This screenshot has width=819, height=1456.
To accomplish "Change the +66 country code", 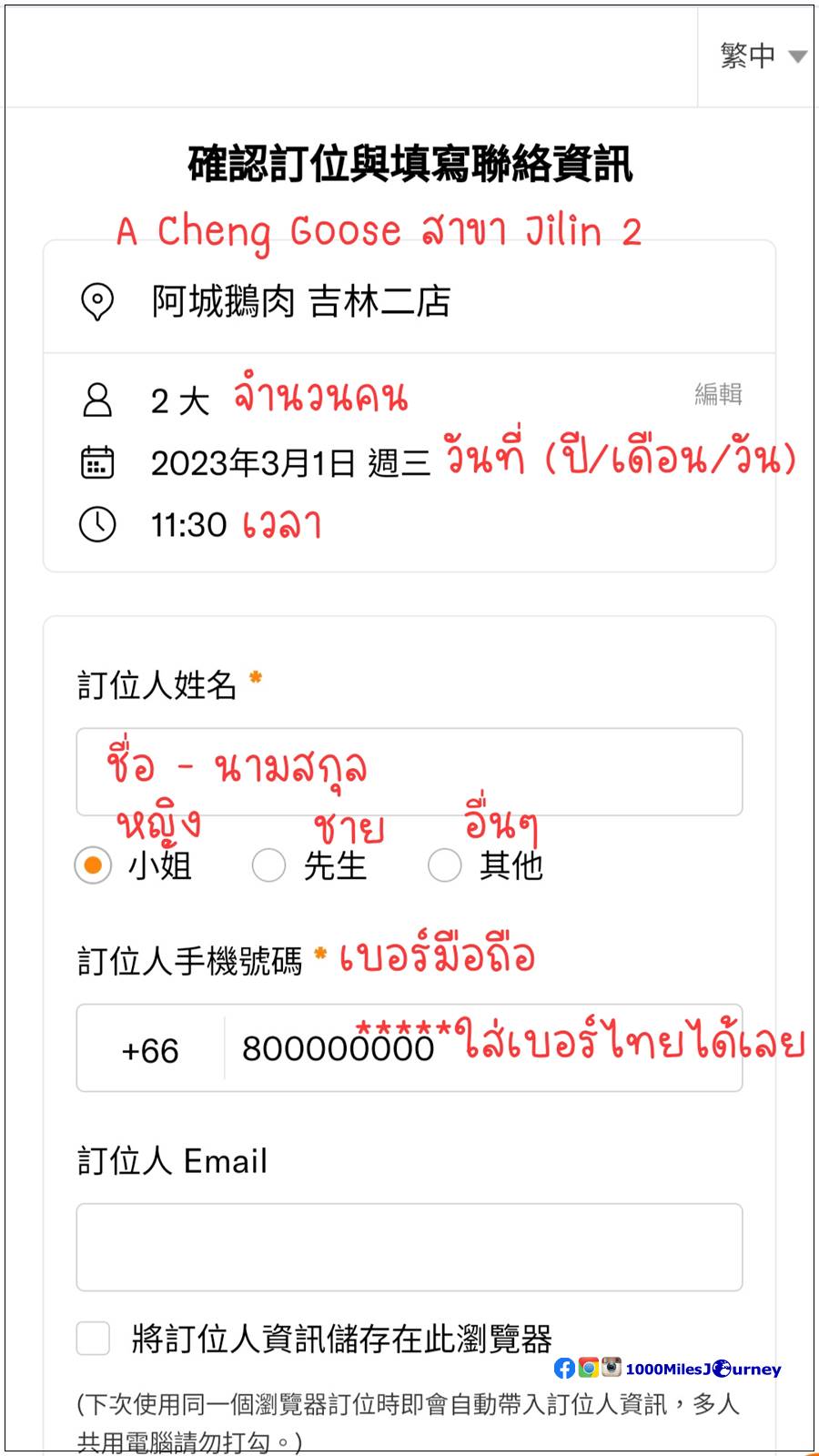I will point(150,1050).
